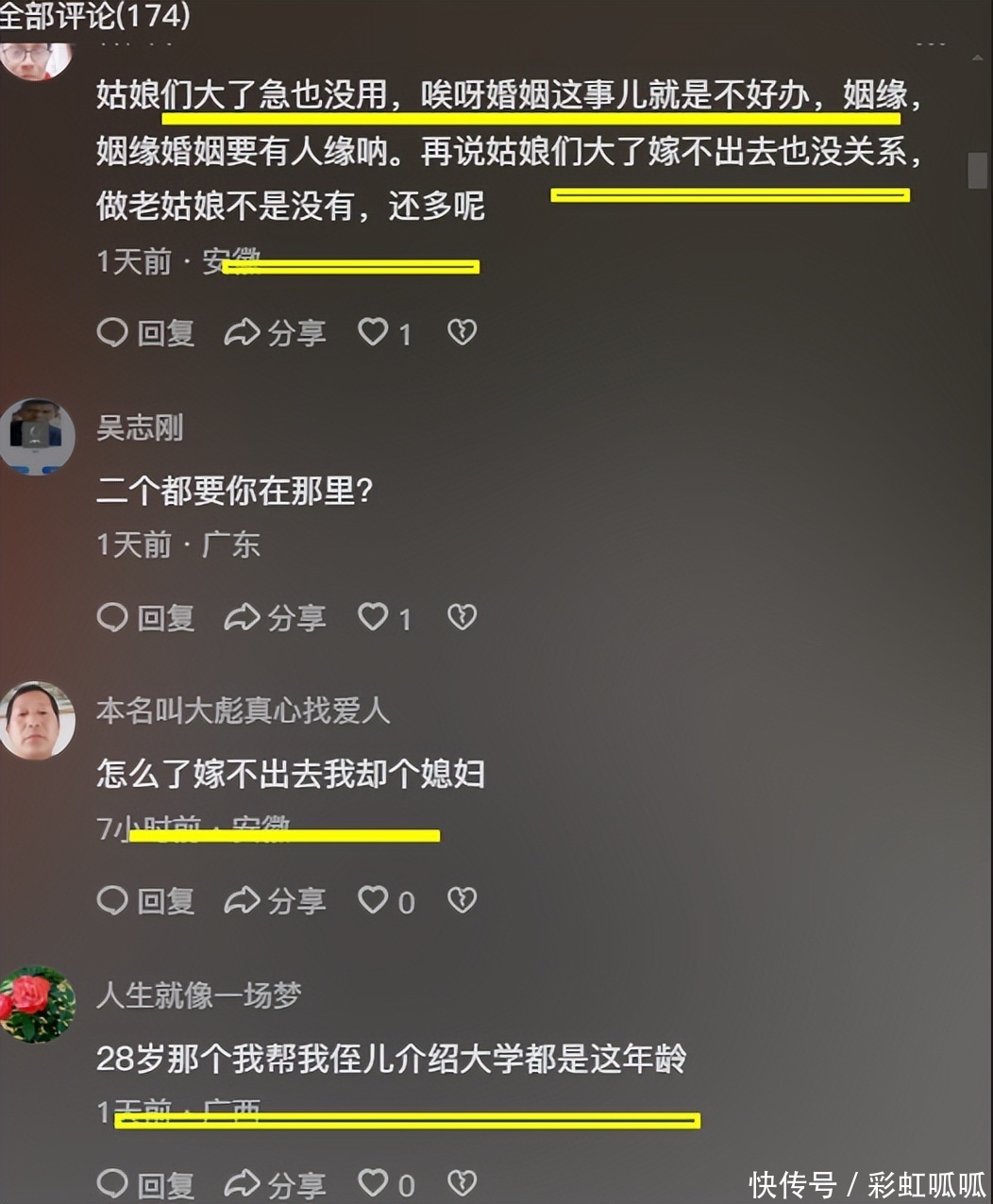Like 吴志刚's comment

374,616
